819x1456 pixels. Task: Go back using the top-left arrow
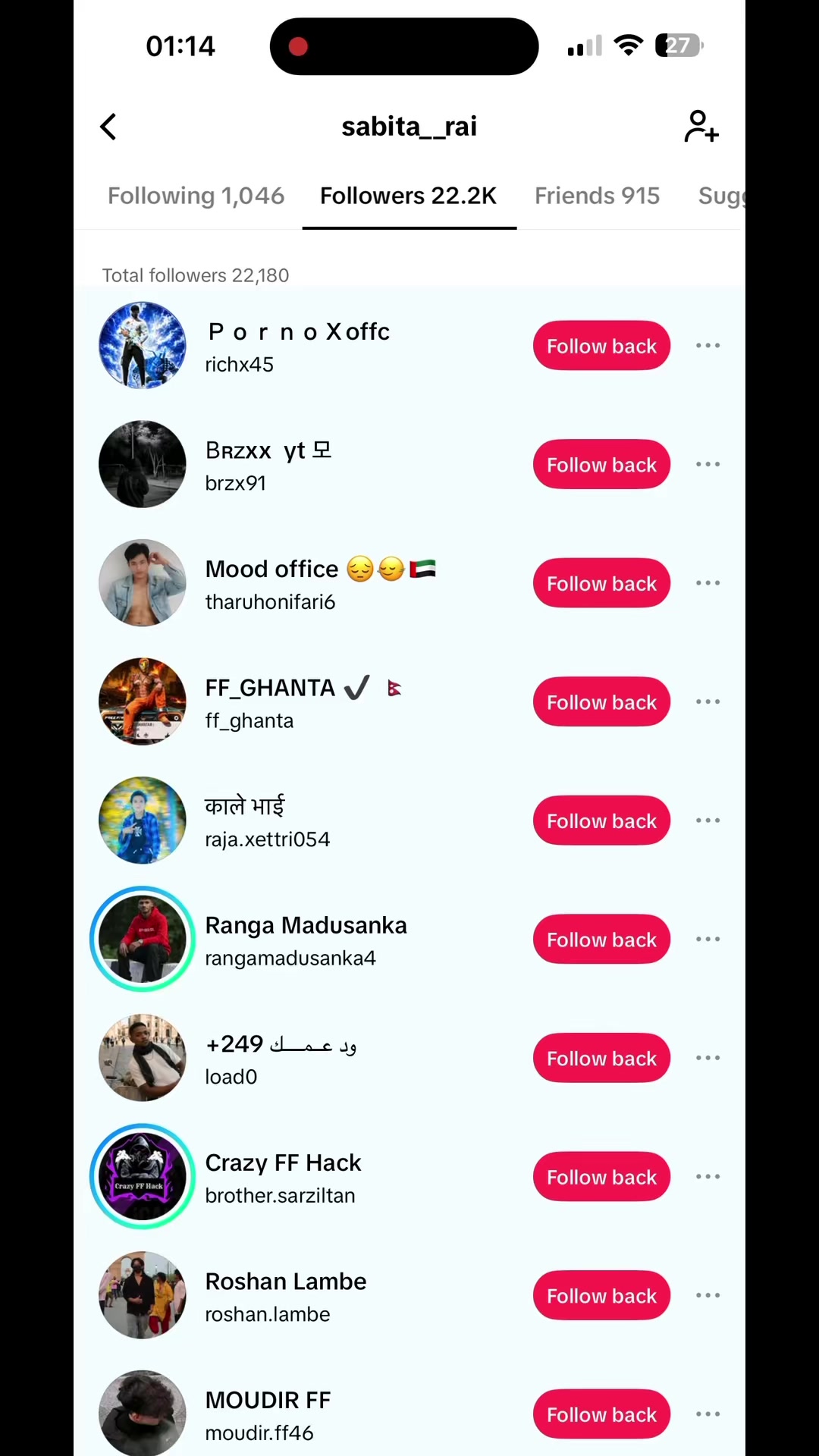108,127
